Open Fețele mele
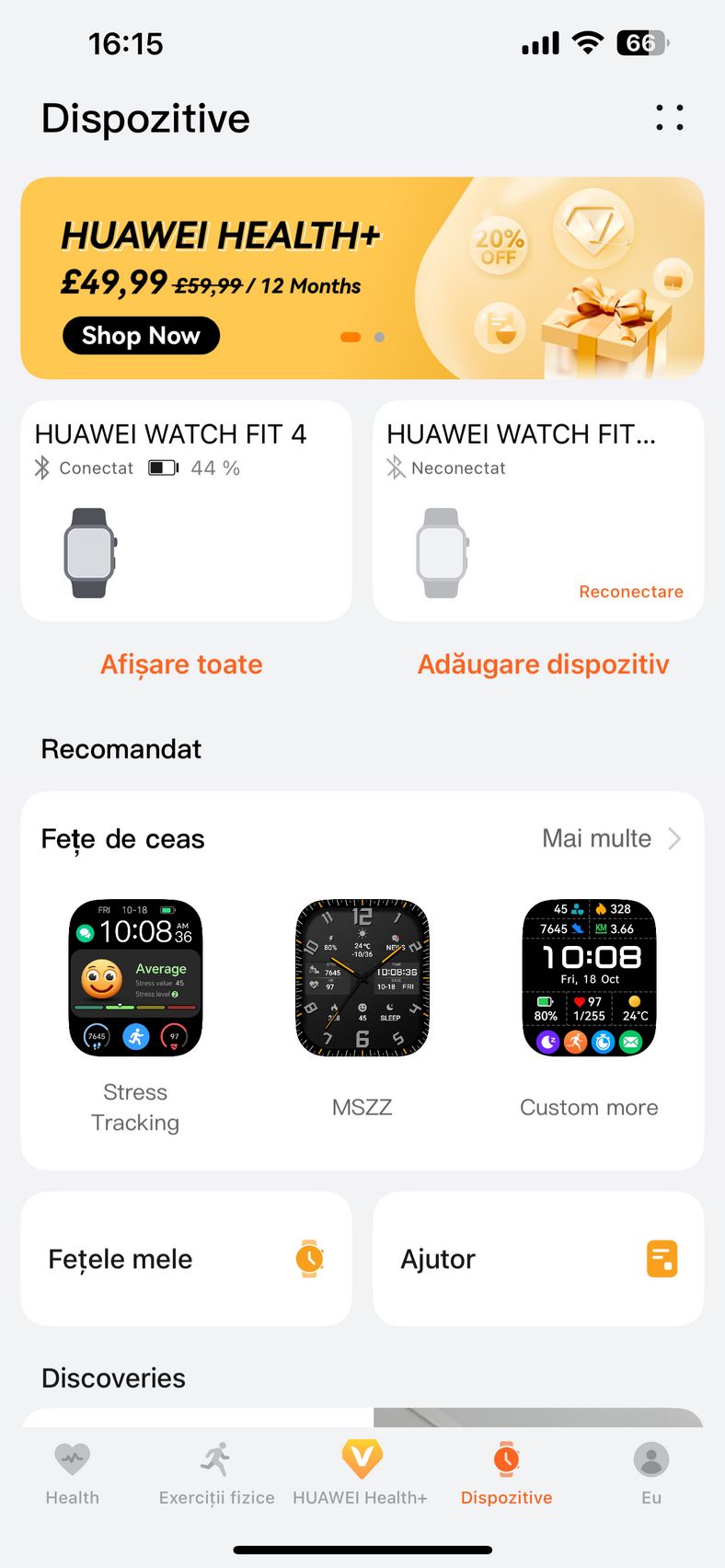Viewport: 725px width, 1568px height. click(x=187, y=1259)
